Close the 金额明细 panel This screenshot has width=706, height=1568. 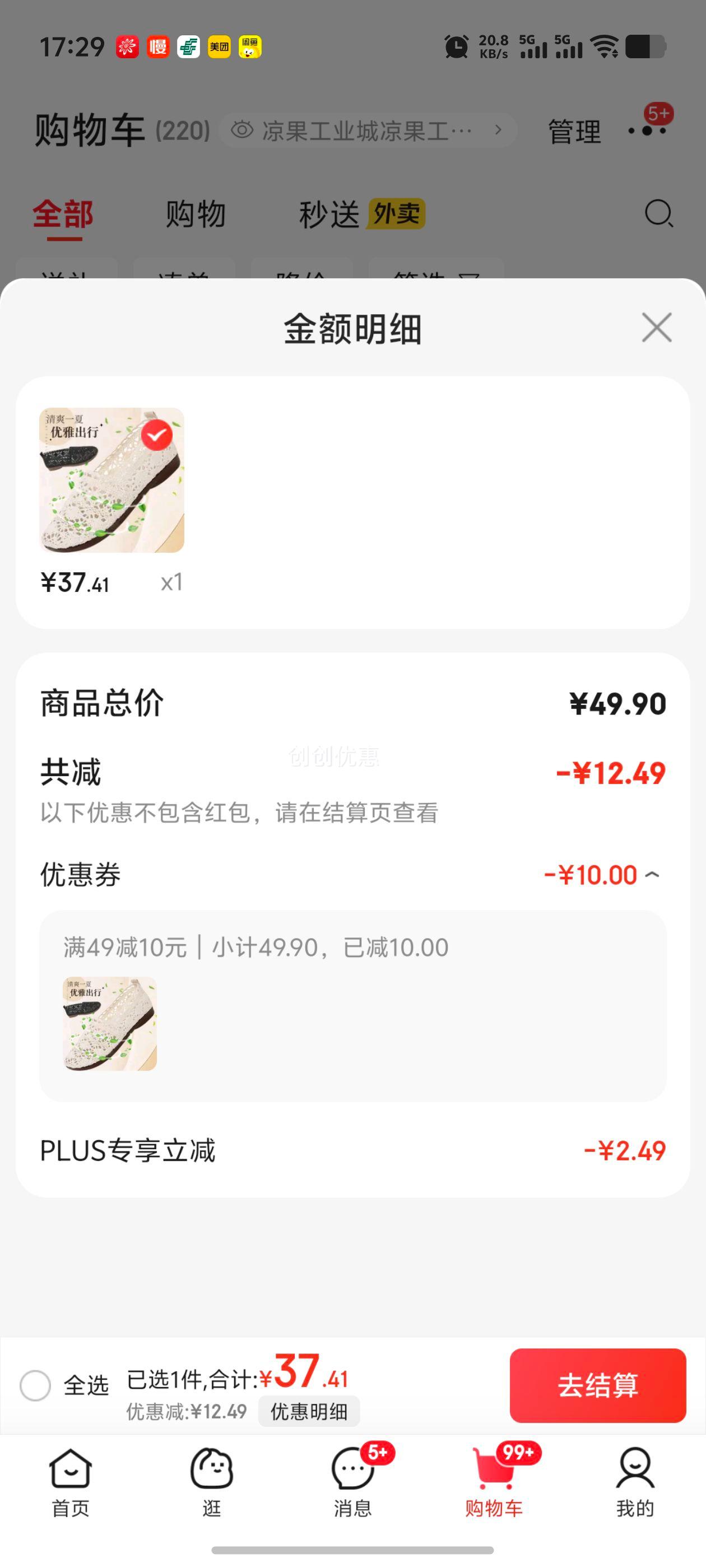[656, 328]
